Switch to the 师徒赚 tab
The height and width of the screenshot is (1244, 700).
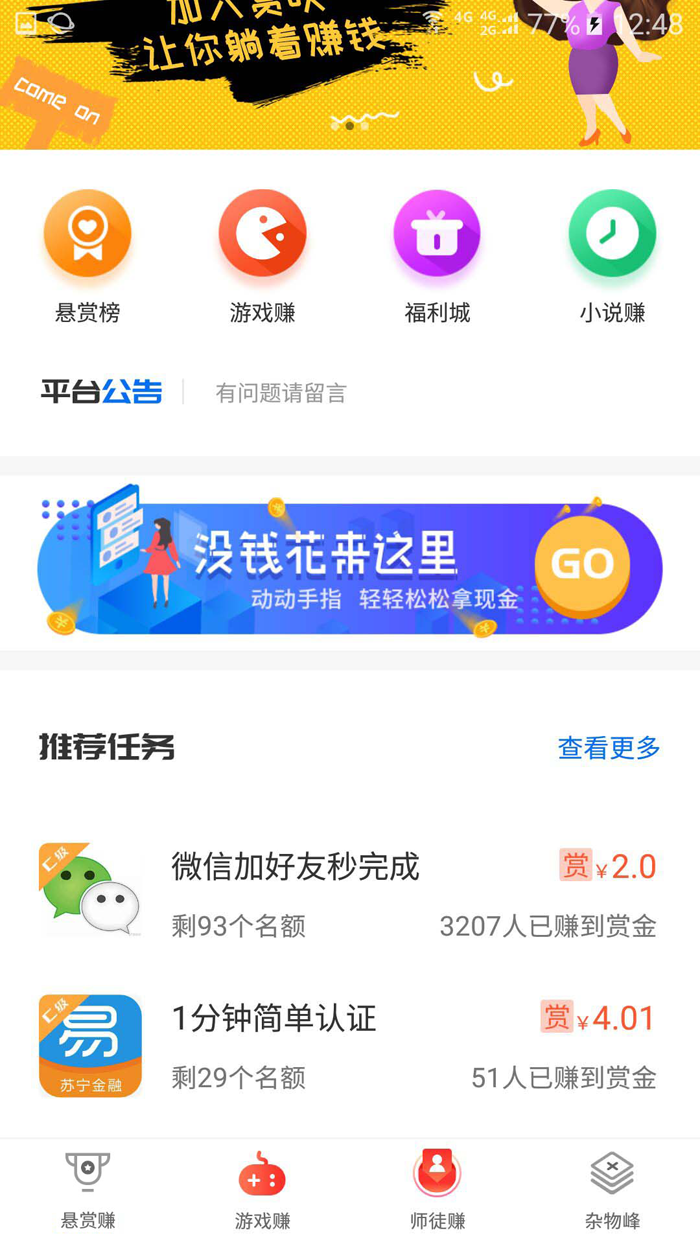[437, 1191]
